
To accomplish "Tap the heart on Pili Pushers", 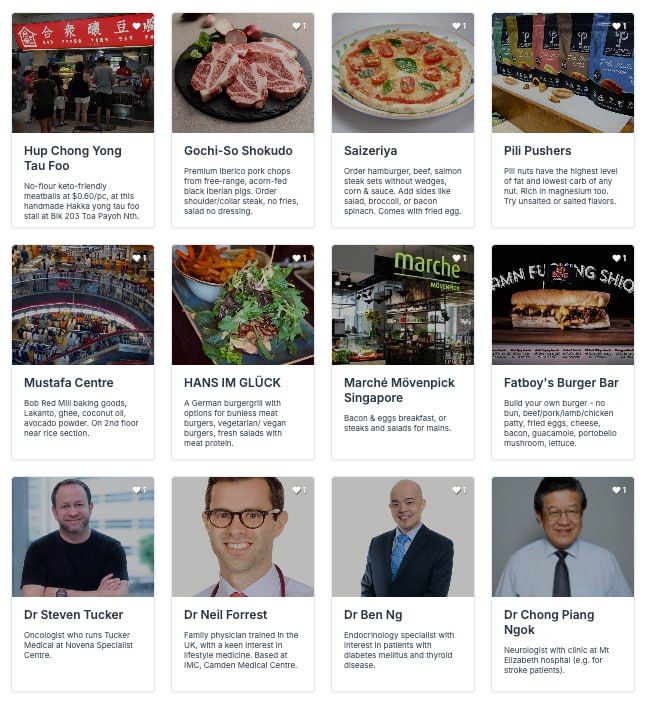I will tap(617, 26).
